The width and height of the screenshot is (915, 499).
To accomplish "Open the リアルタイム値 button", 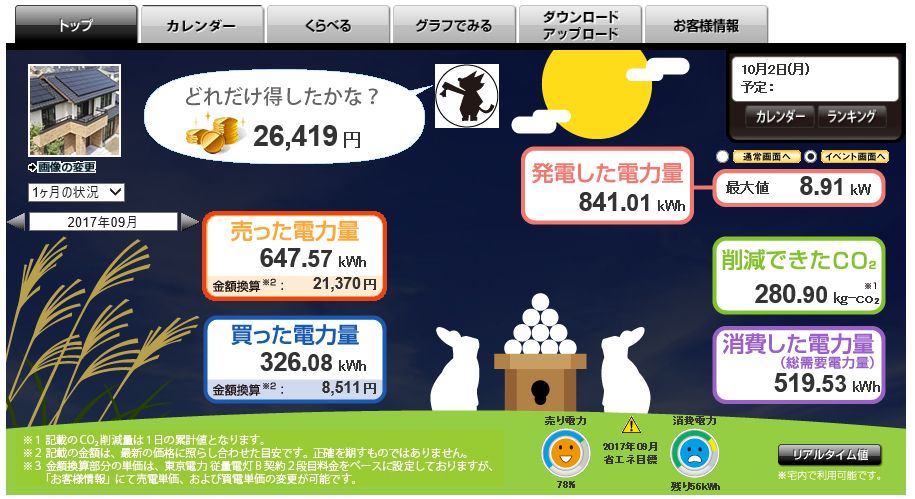I will pos(829,454).
